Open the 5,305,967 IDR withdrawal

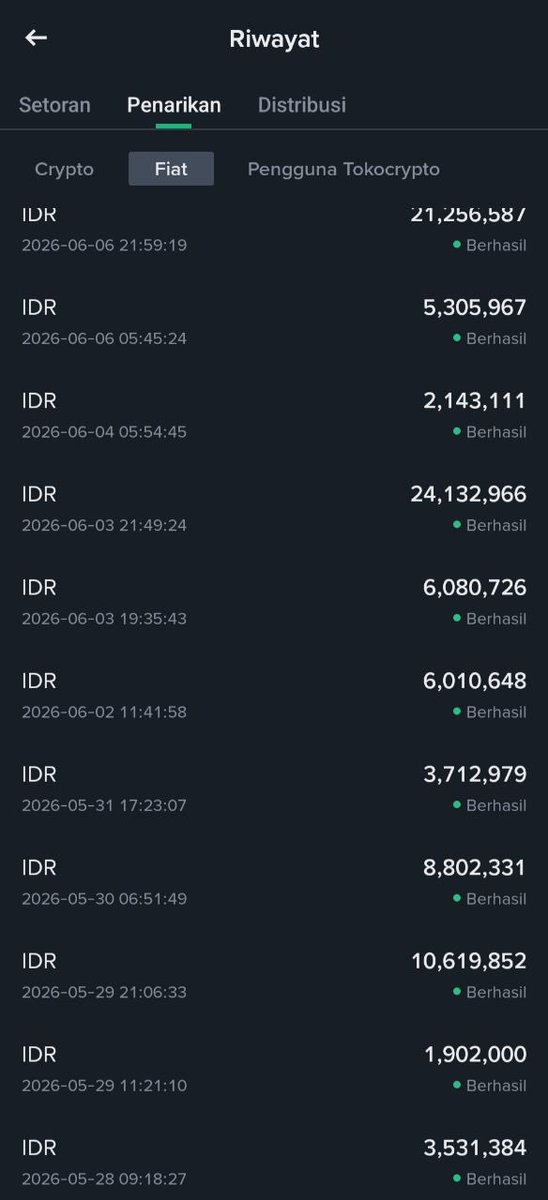pyautogui.click(x=274, y=322)
